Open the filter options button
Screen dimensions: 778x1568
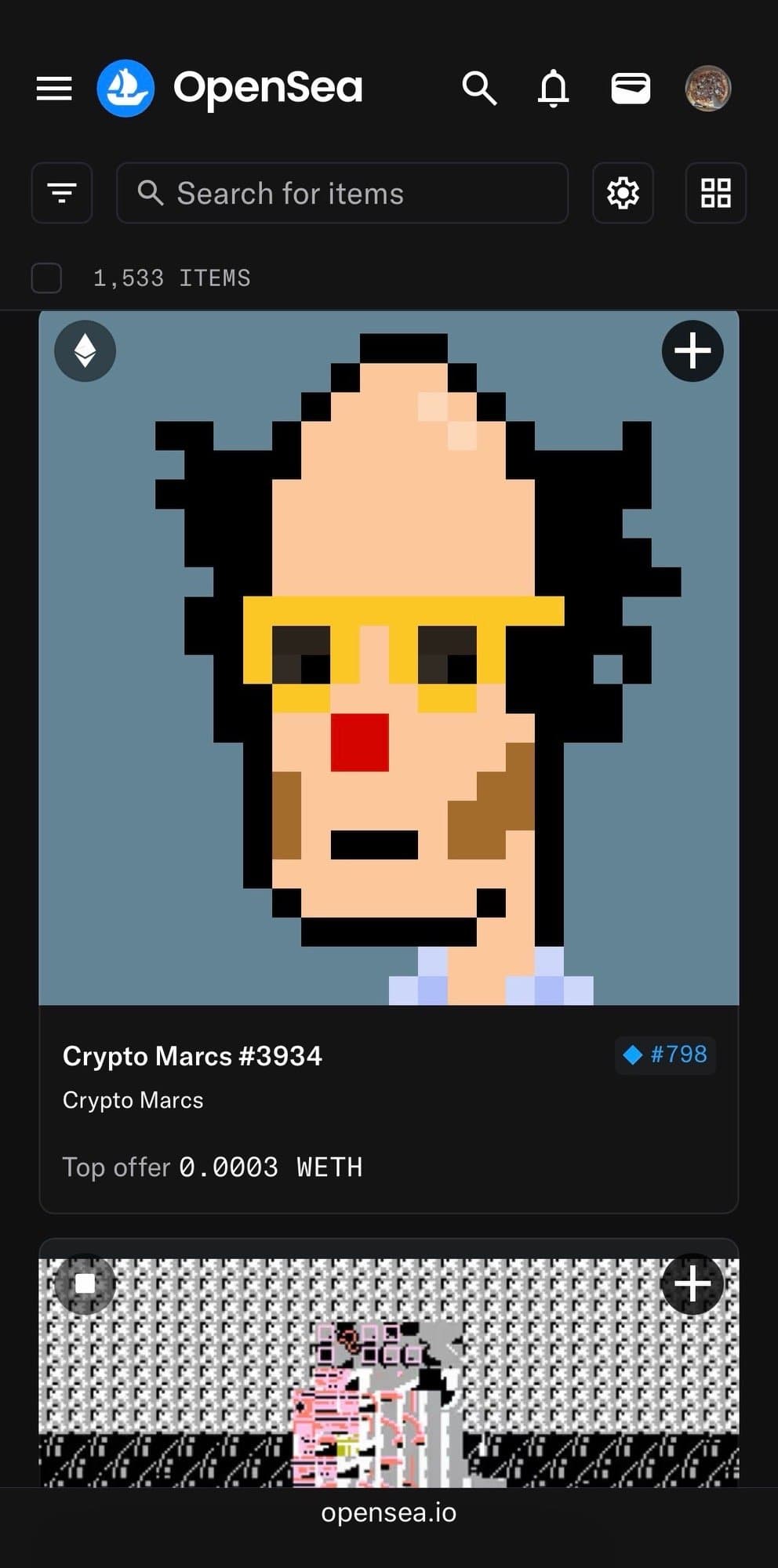62,193
